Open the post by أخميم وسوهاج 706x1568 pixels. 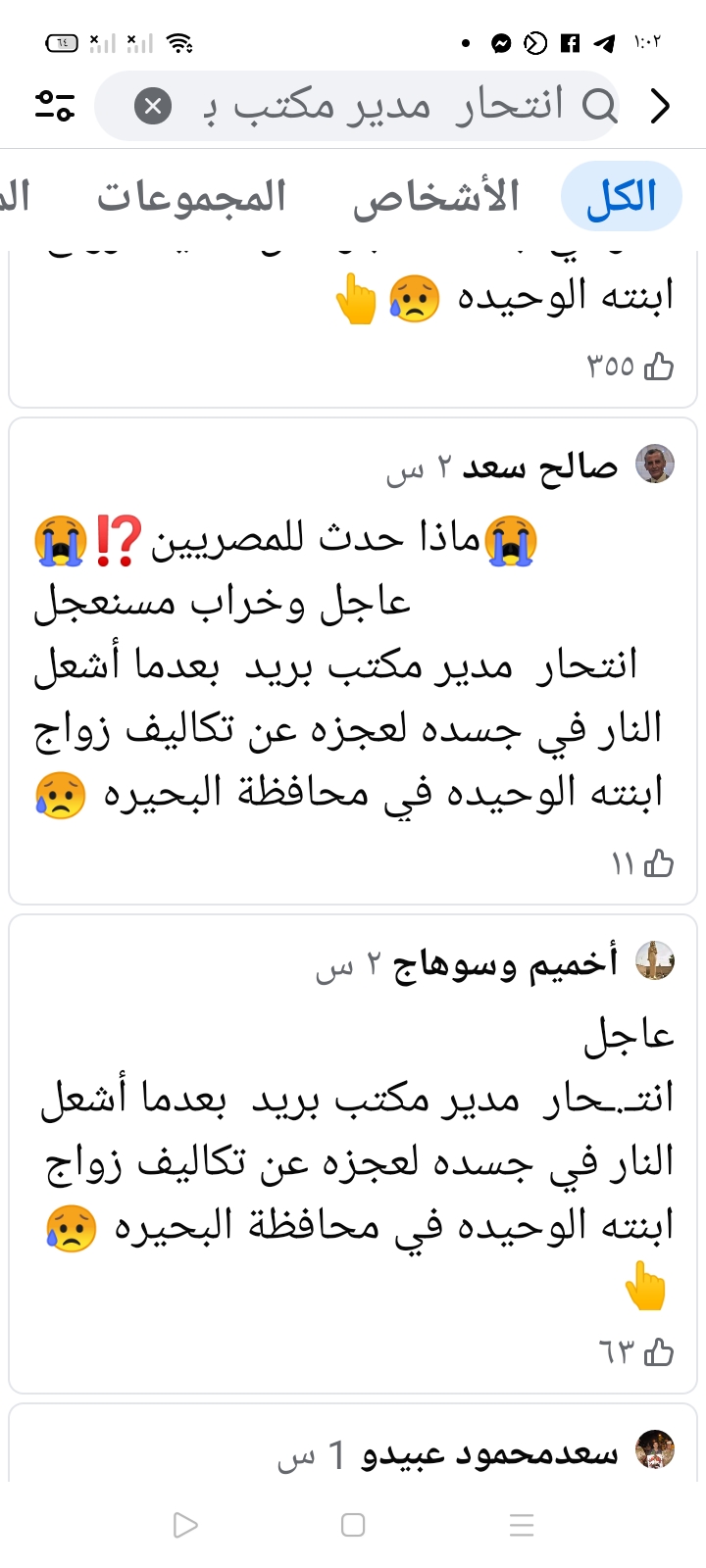(x=358, y=1161)
